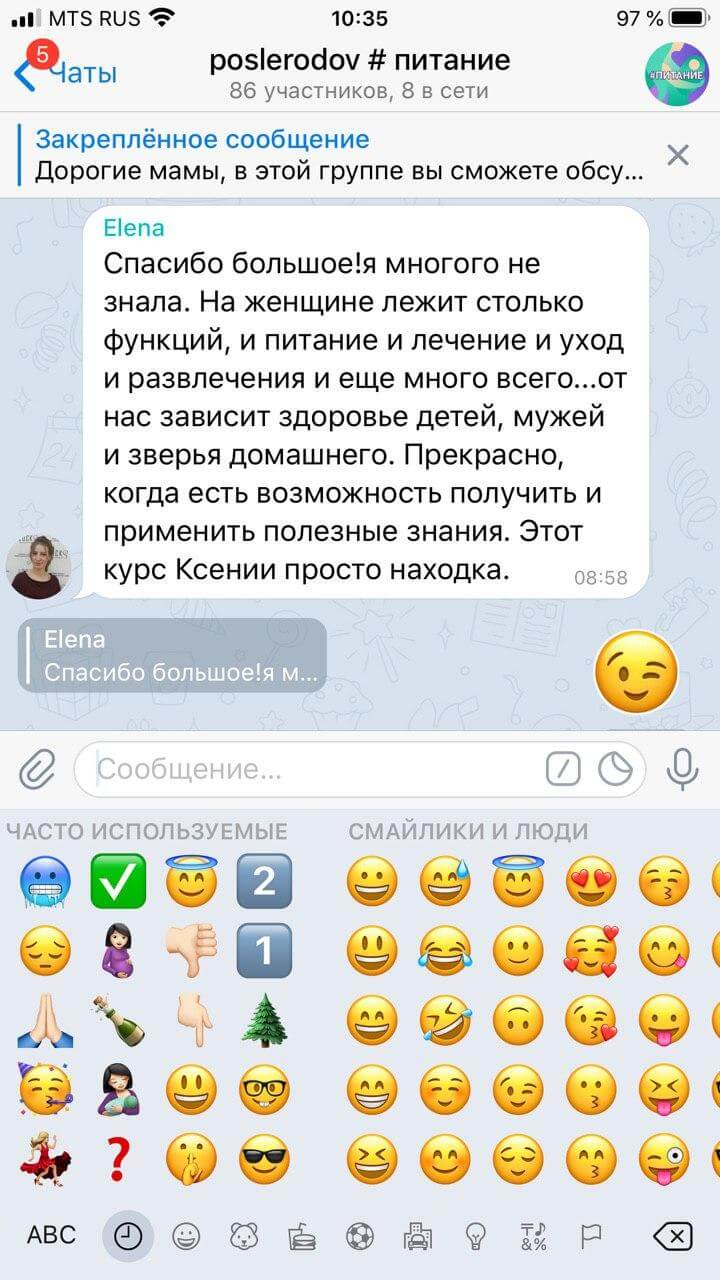Focus the Сообщение text field
720x1280 pixels.
[x=310, y=769]
